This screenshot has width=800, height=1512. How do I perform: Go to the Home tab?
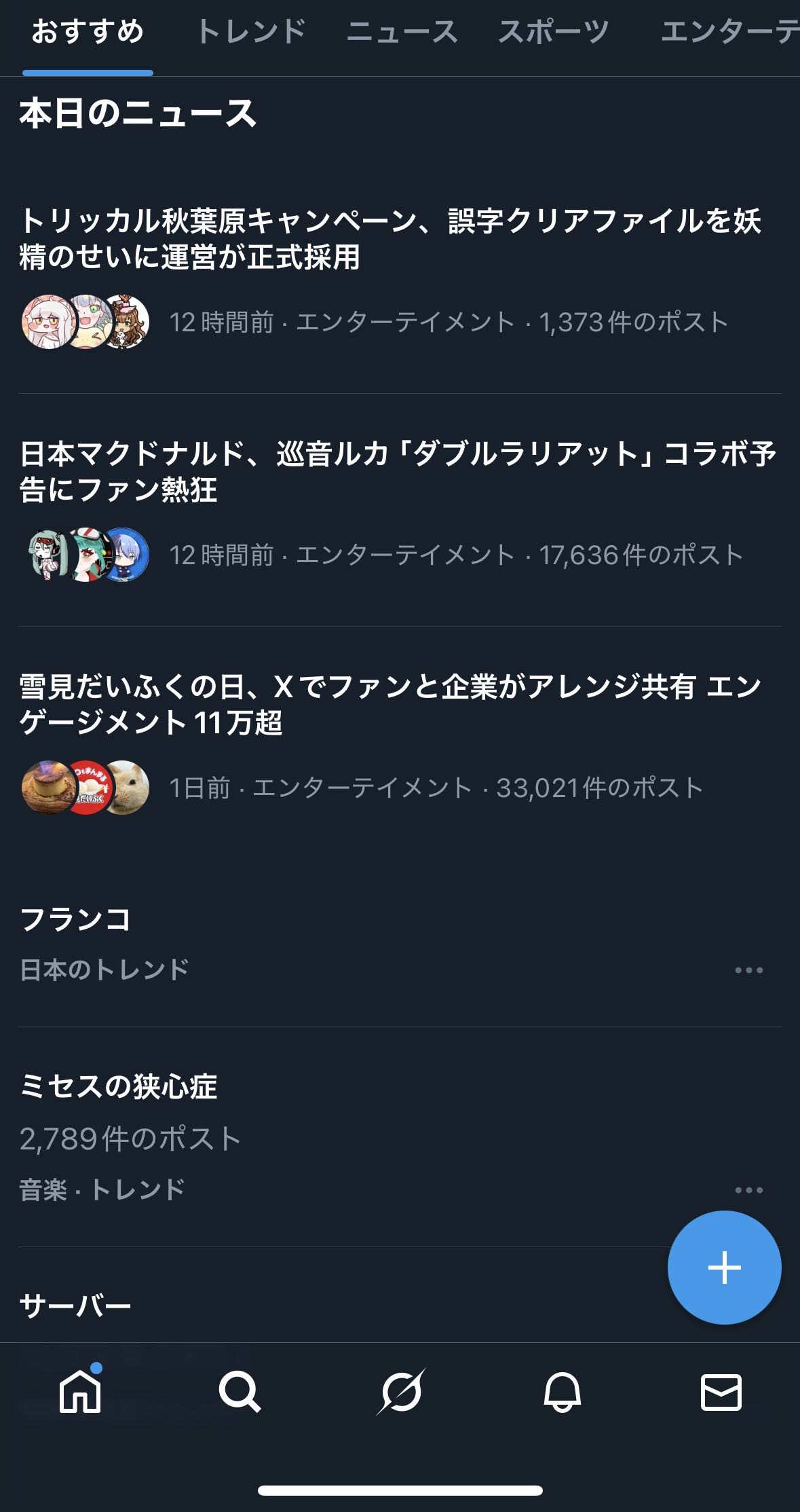[80, 1392]
